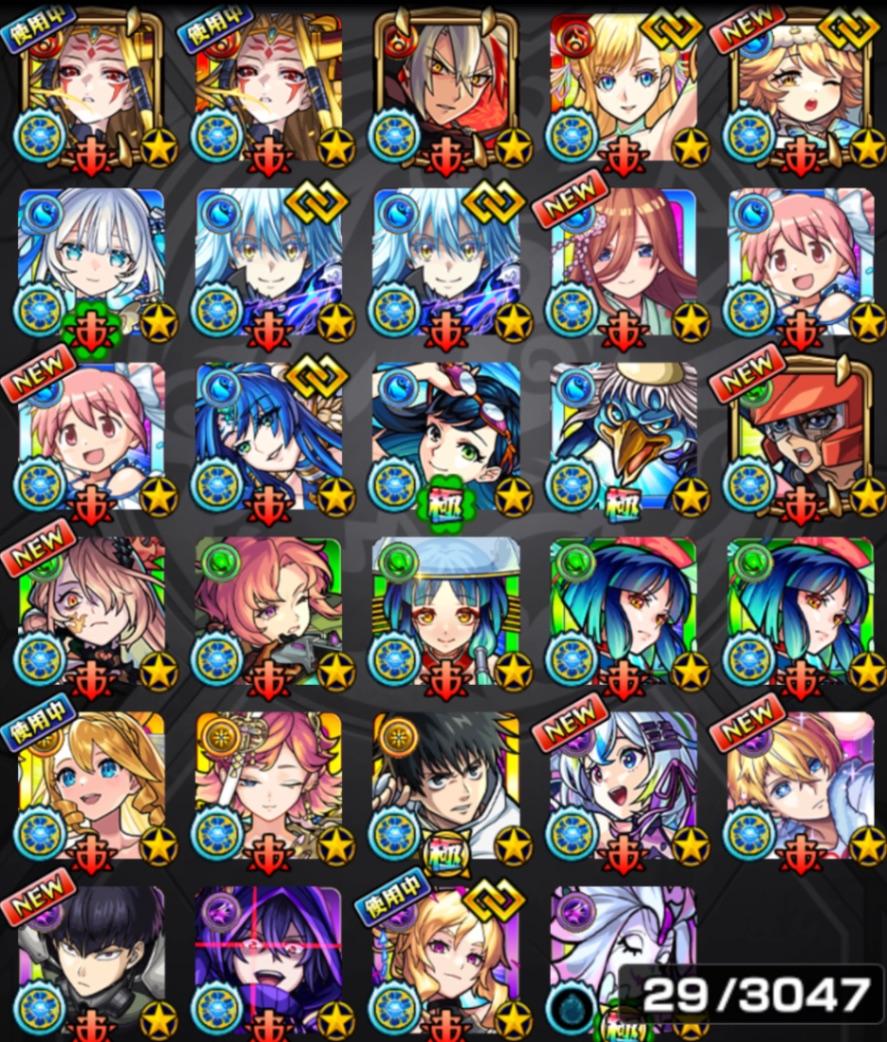Choose the NEW brown-haired girl with headphones
Viewport: 887px width, 1042px height.
coord(622,262)
